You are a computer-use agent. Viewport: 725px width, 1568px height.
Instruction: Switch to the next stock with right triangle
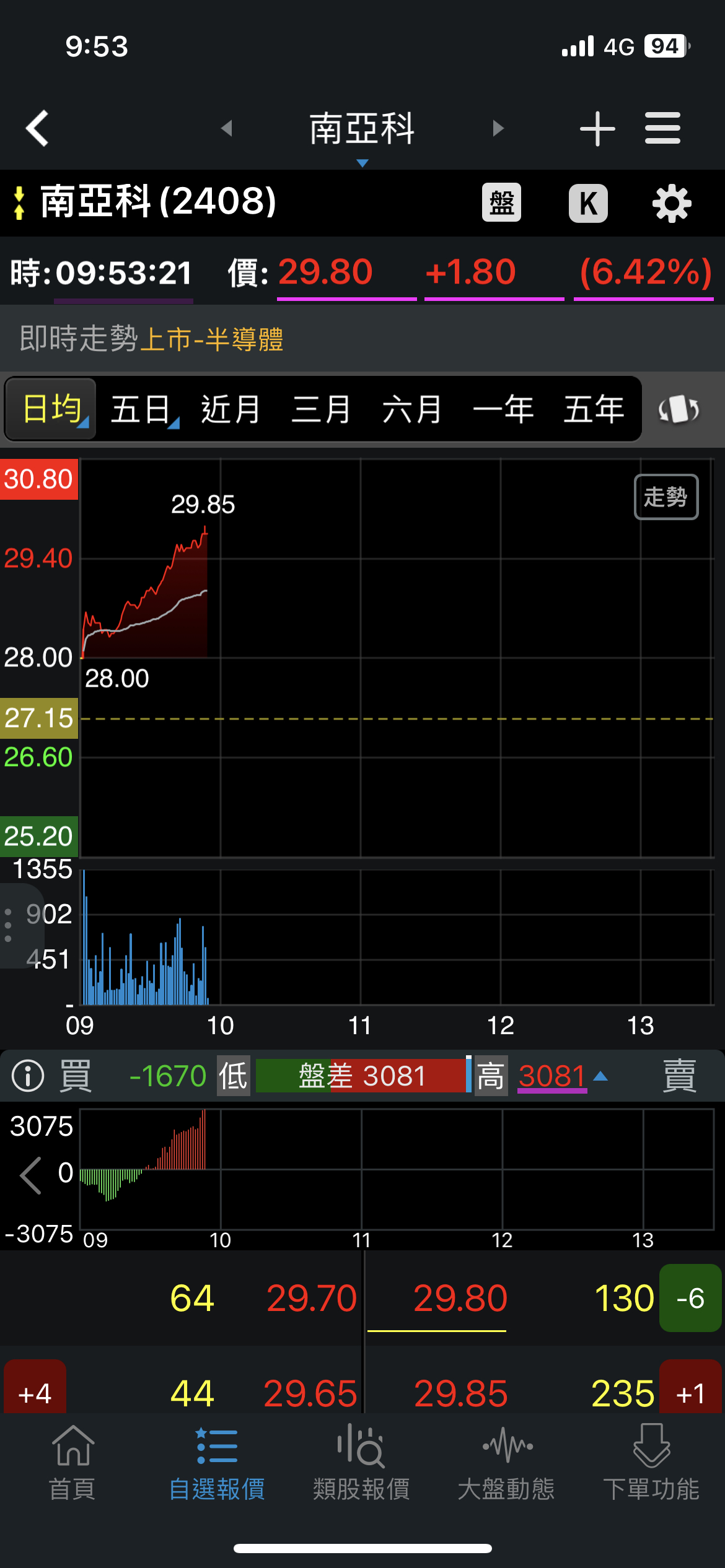[498, 128]
